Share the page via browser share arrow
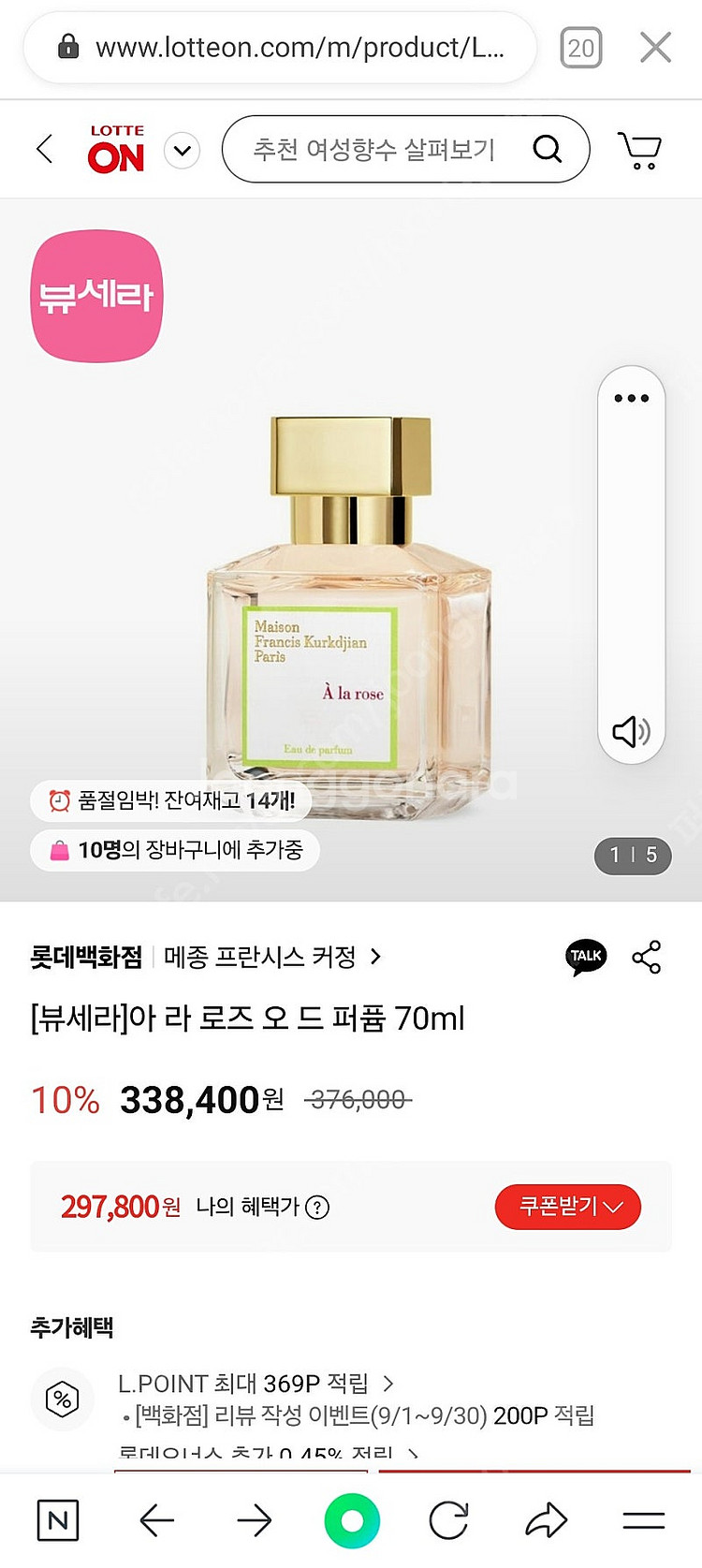The width and height of the screenshot is (702, 1568). point(547,1520)
